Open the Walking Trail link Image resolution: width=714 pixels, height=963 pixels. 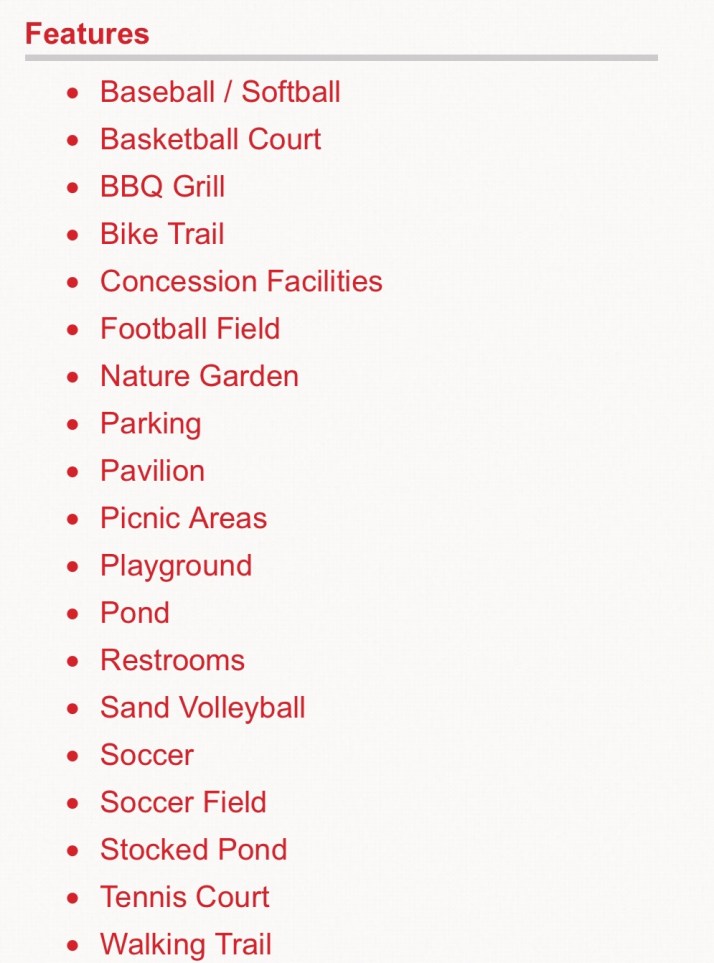click(x=185, y=944)
